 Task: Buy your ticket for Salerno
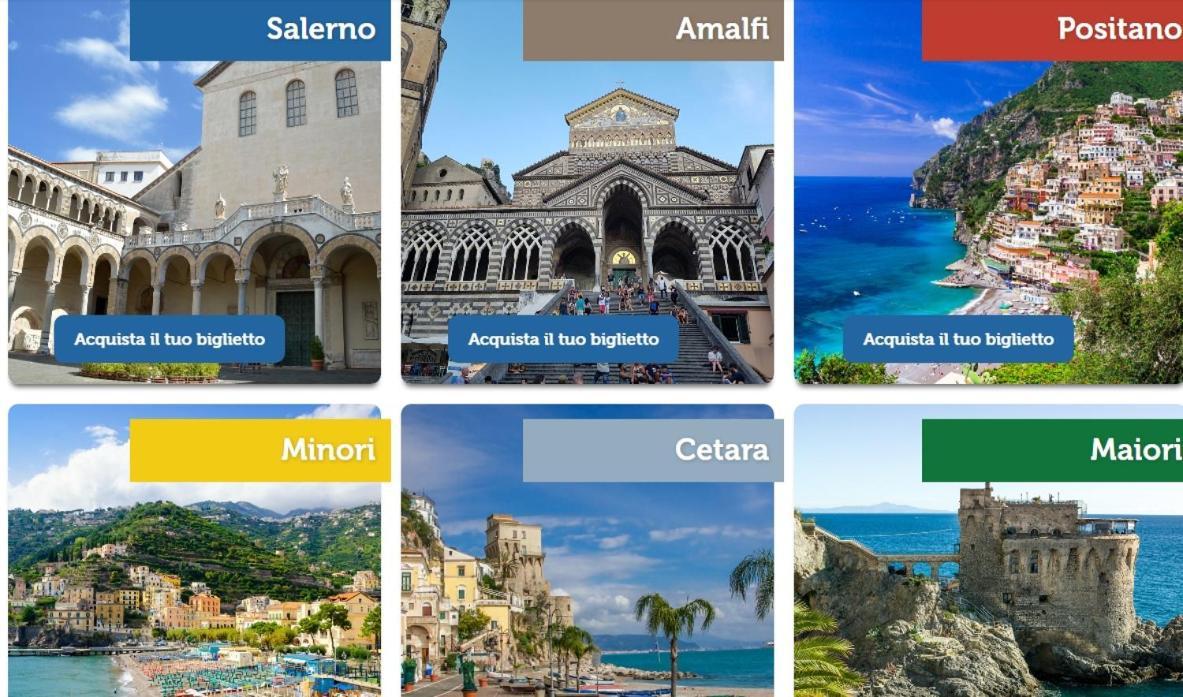tap(169, 339)
